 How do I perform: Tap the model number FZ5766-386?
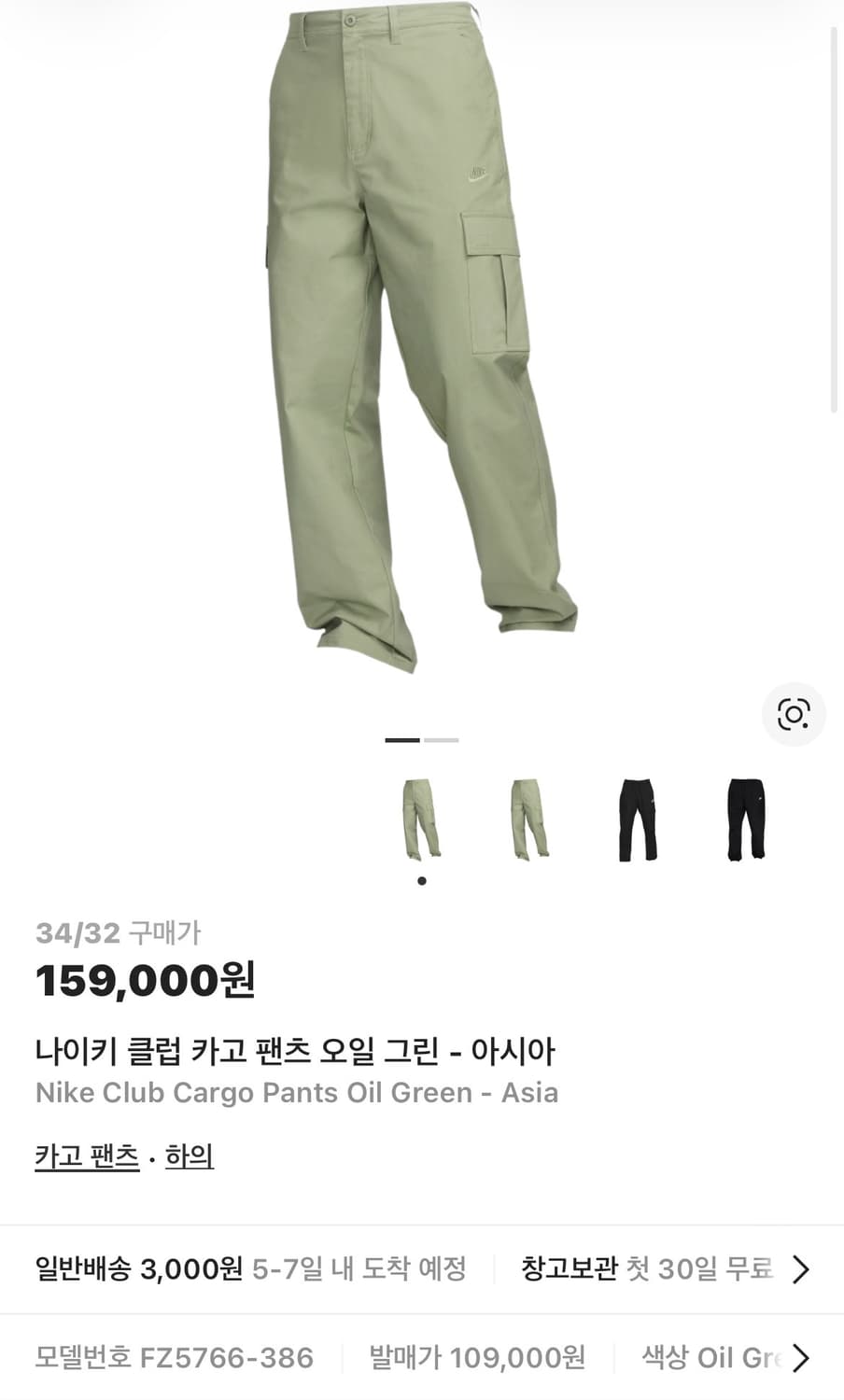pos(173,1358)
